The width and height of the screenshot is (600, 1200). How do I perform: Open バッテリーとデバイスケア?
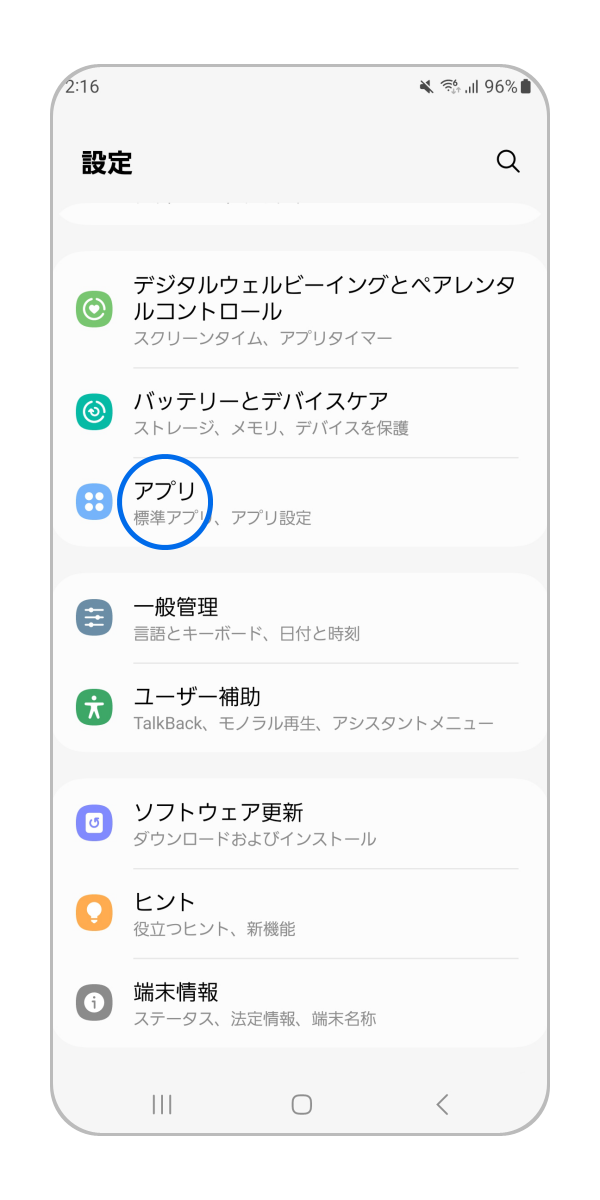click(300, 412)
